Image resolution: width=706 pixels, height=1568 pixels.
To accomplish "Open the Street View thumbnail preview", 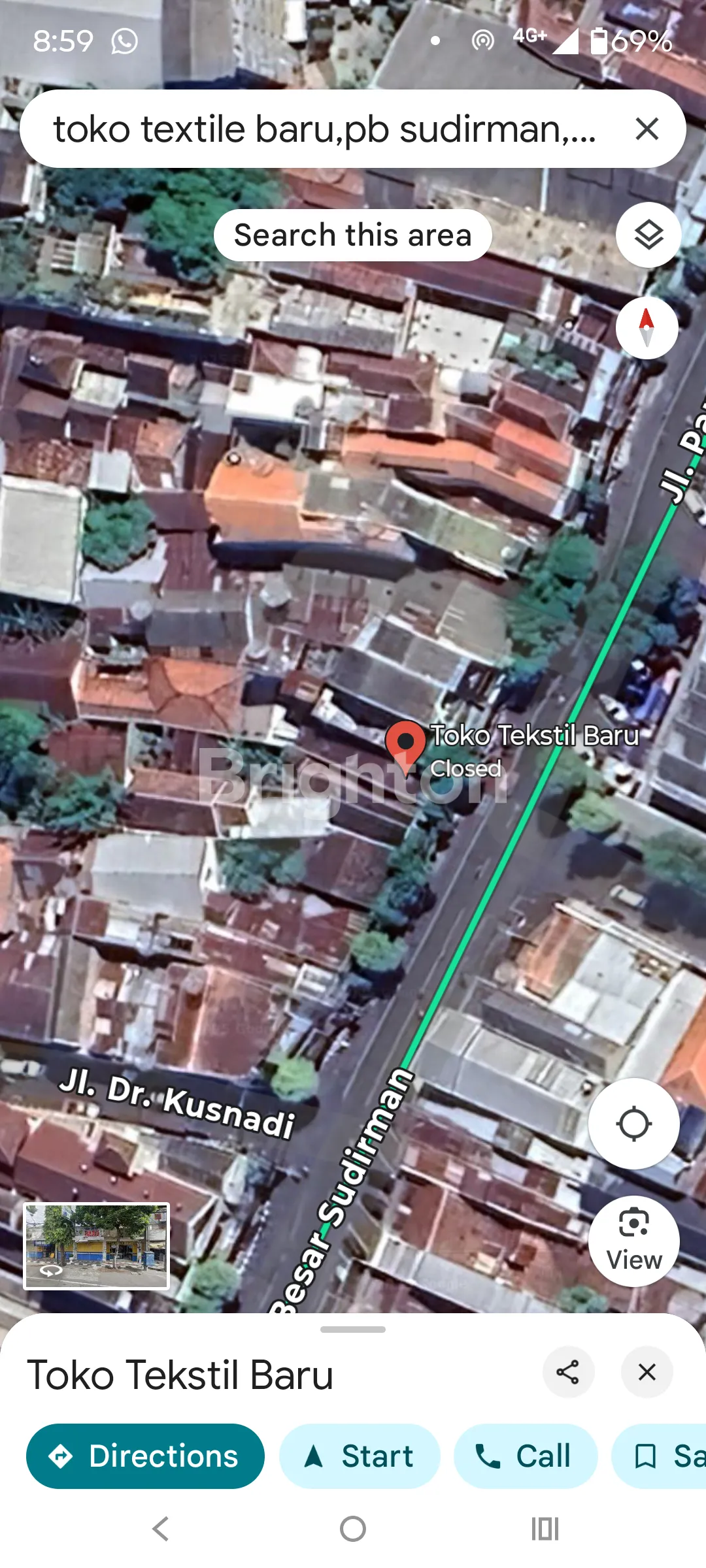I will (97, 1246).
